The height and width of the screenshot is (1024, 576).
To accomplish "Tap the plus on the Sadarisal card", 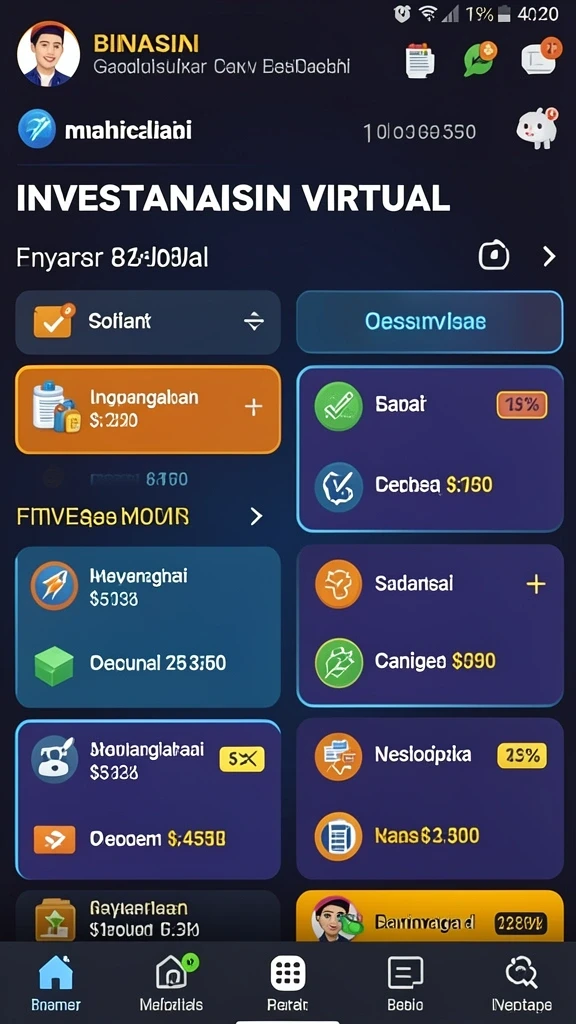I will pos(536,584).
